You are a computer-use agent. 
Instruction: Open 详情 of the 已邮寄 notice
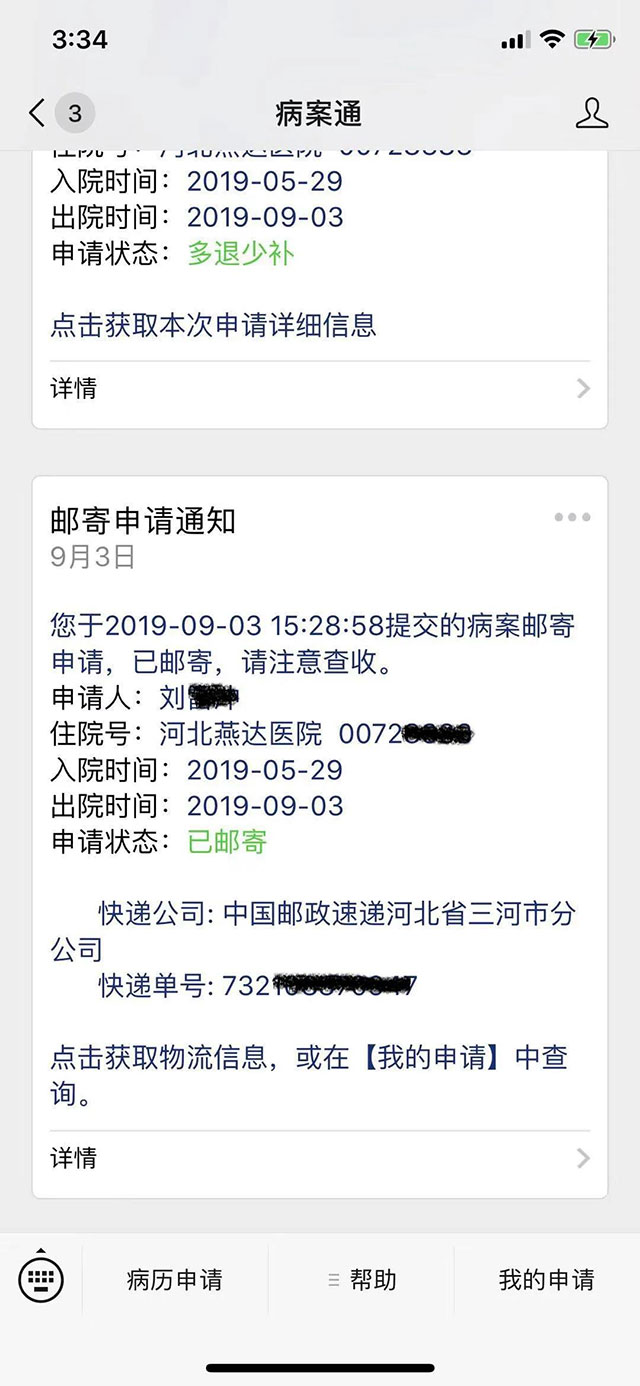coord(320,1158)
